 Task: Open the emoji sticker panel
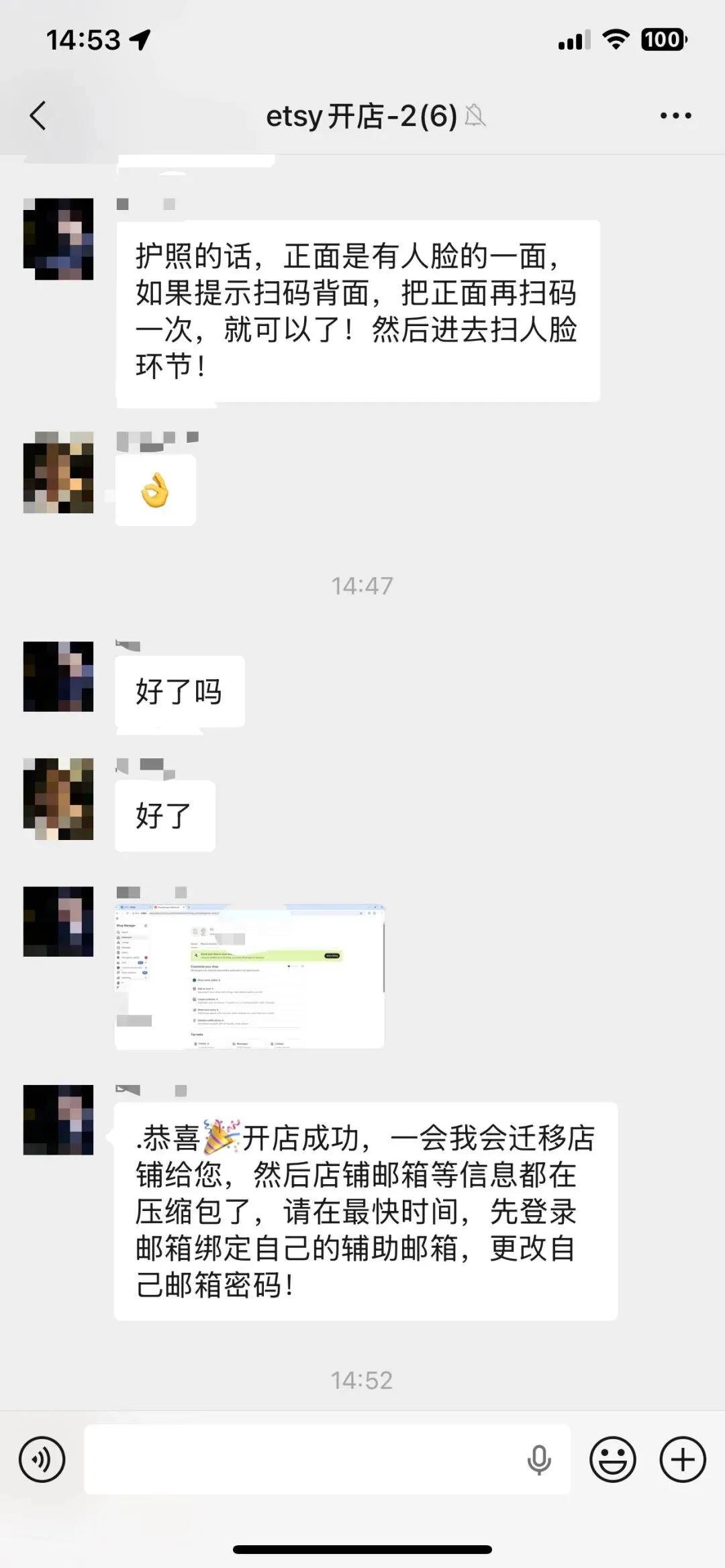click(612, 1459)
